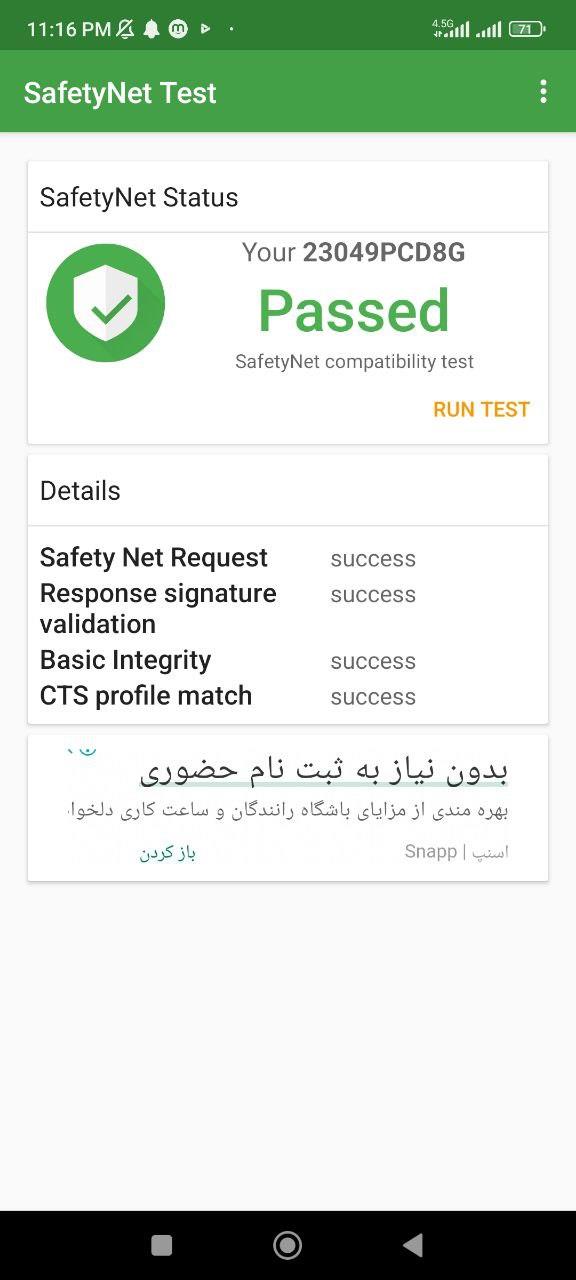This screenshot has width=576, height=1280.
Task: Open the overflow menu
Action: pyautogui.click(x=543, y=92)
